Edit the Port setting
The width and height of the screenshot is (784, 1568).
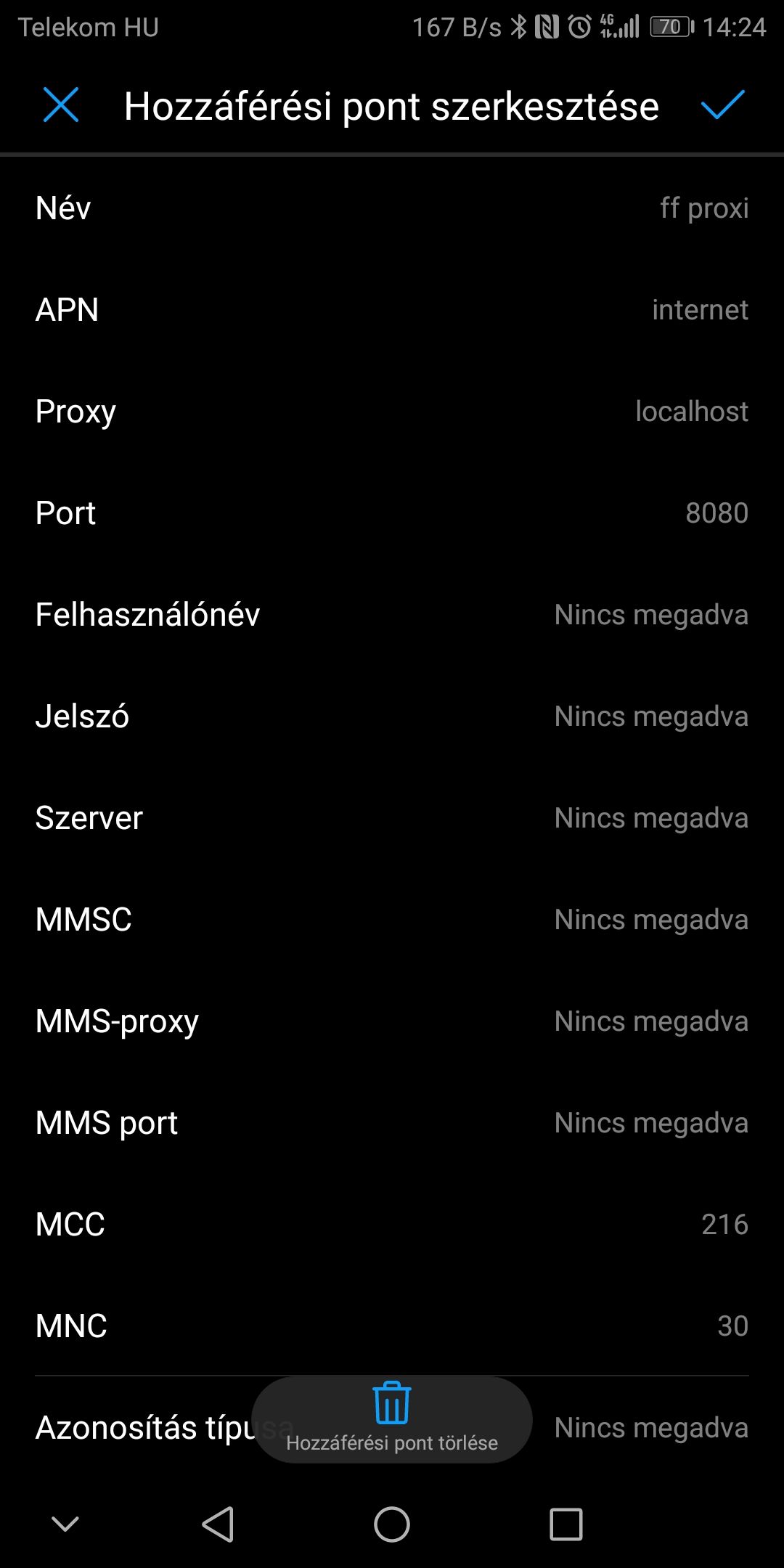point(392,513)
